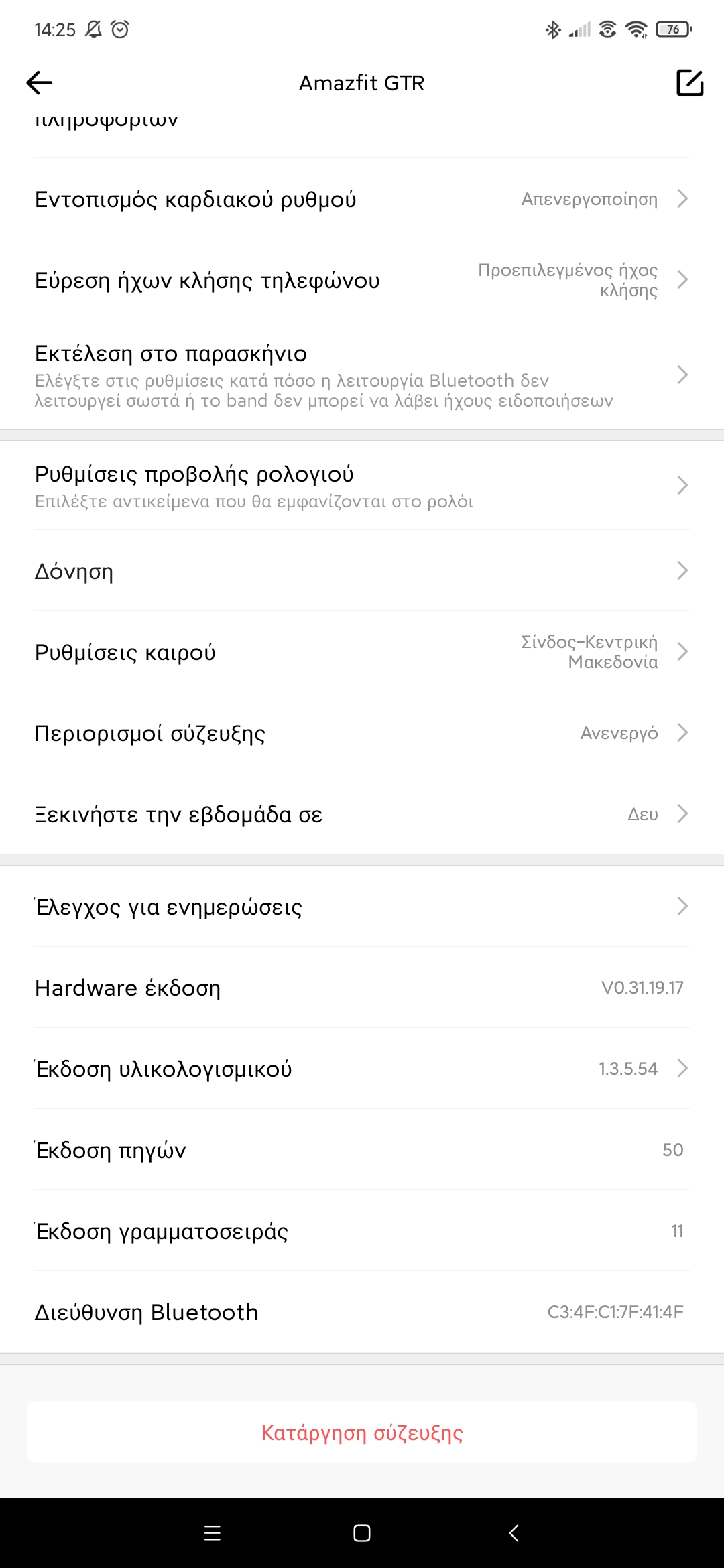
Task: Open the system recent apps menu
Action: [212, 1533]
